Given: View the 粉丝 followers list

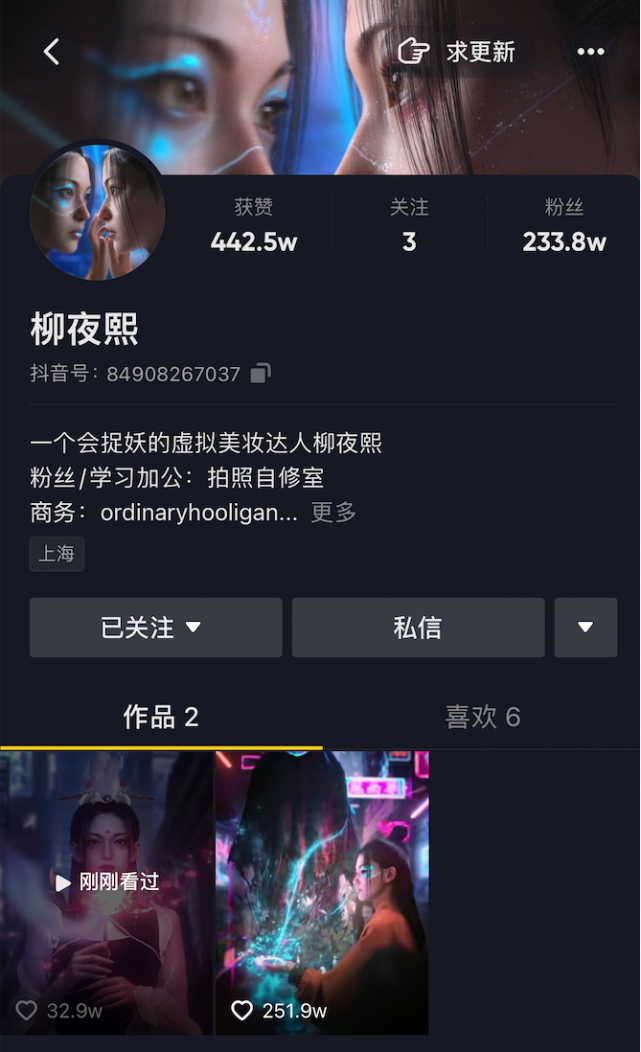Looking at the screenshot, I should pyautogui.click(x=564, y=225).
